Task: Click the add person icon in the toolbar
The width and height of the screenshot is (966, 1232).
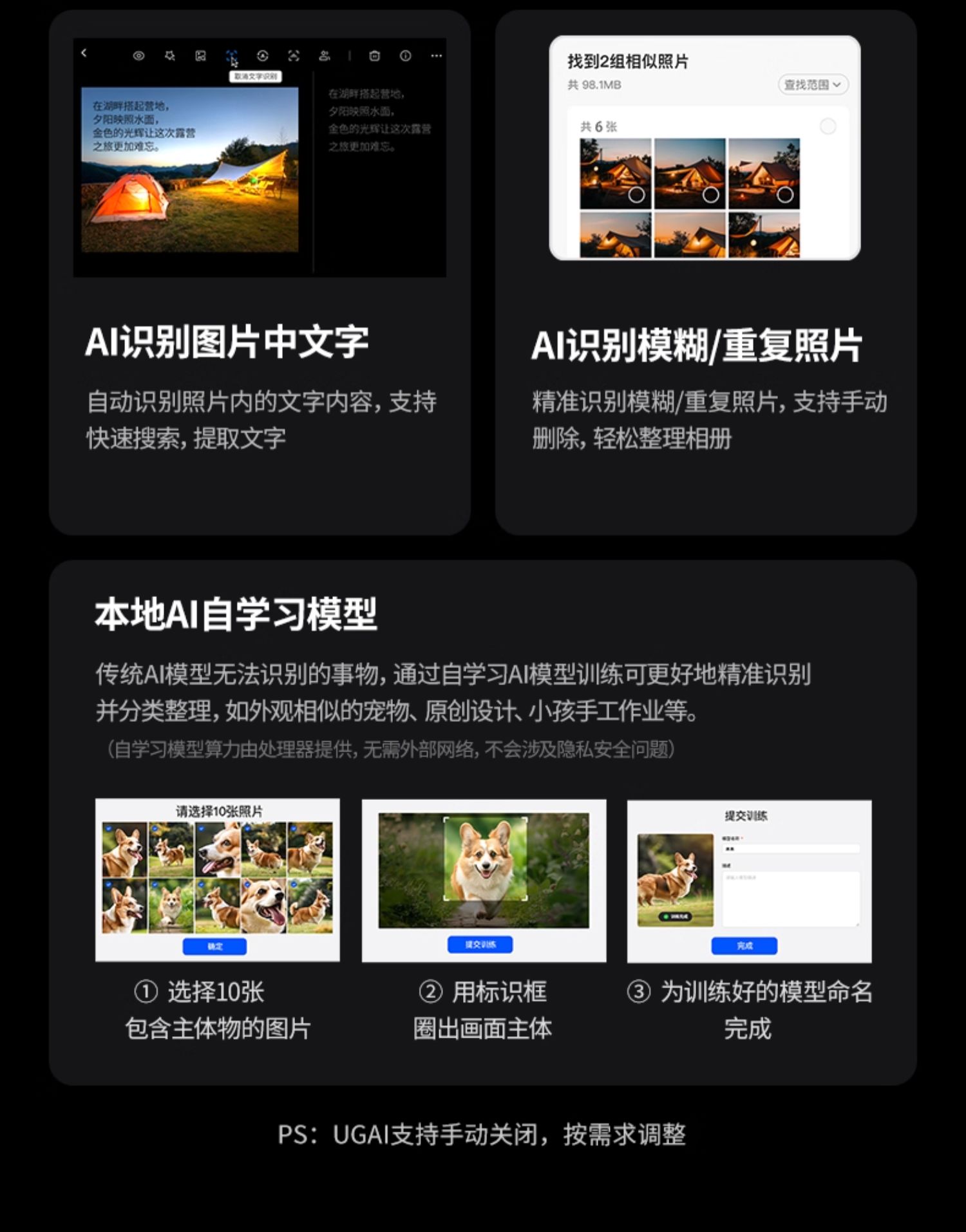Action: [325, 56]
